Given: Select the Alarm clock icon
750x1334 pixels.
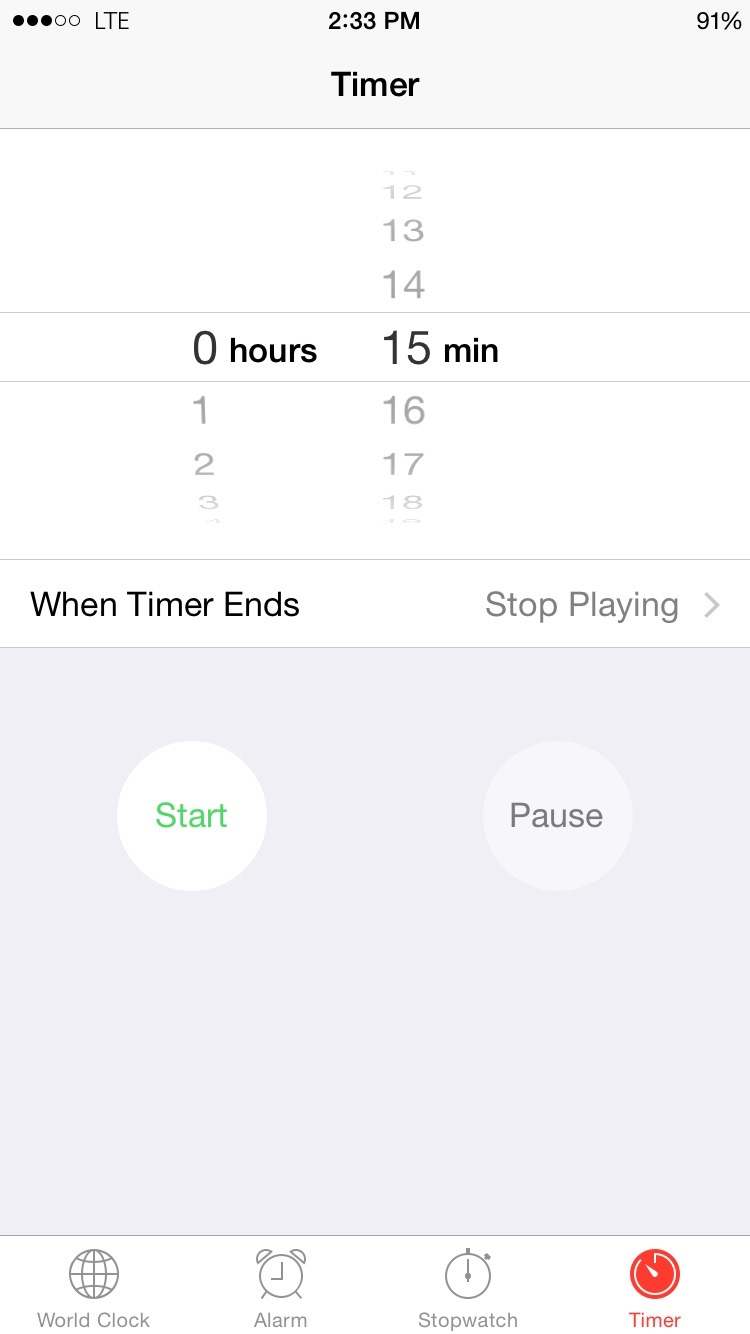Looking at the screenshot, I should [x=280, y=1274].
